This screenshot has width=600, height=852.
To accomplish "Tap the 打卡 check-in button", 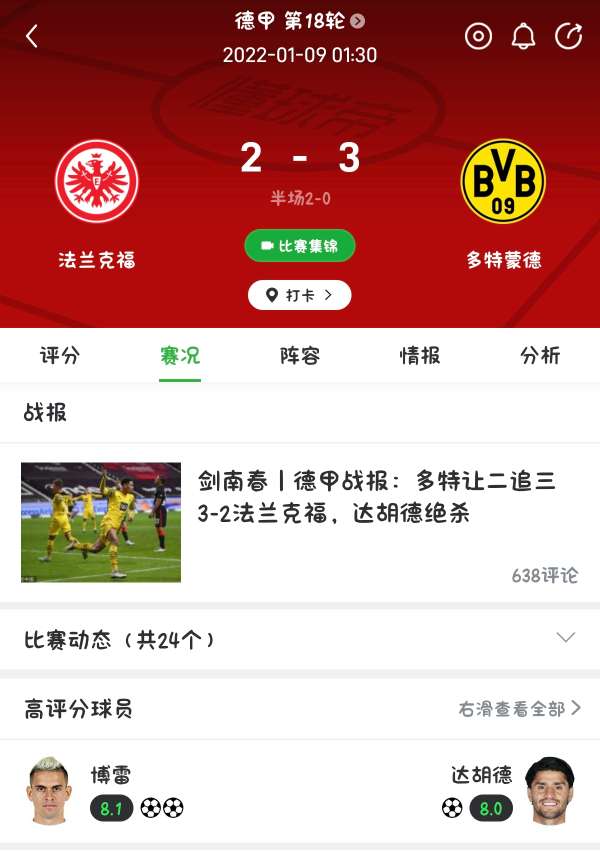I will point(299,295).
